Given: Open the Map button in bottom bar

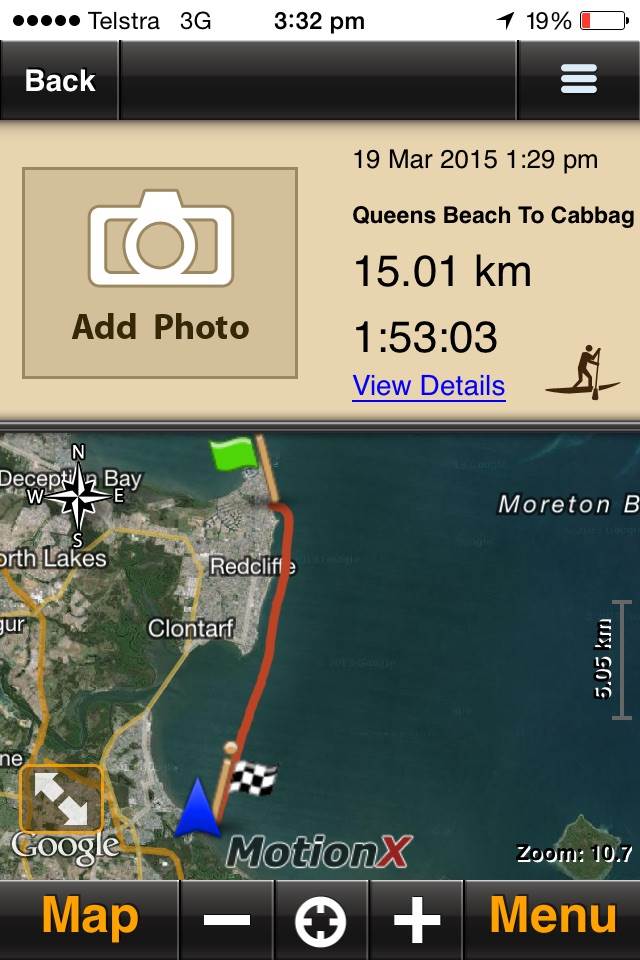Looking at the screenshot, I should pos(90,917).
